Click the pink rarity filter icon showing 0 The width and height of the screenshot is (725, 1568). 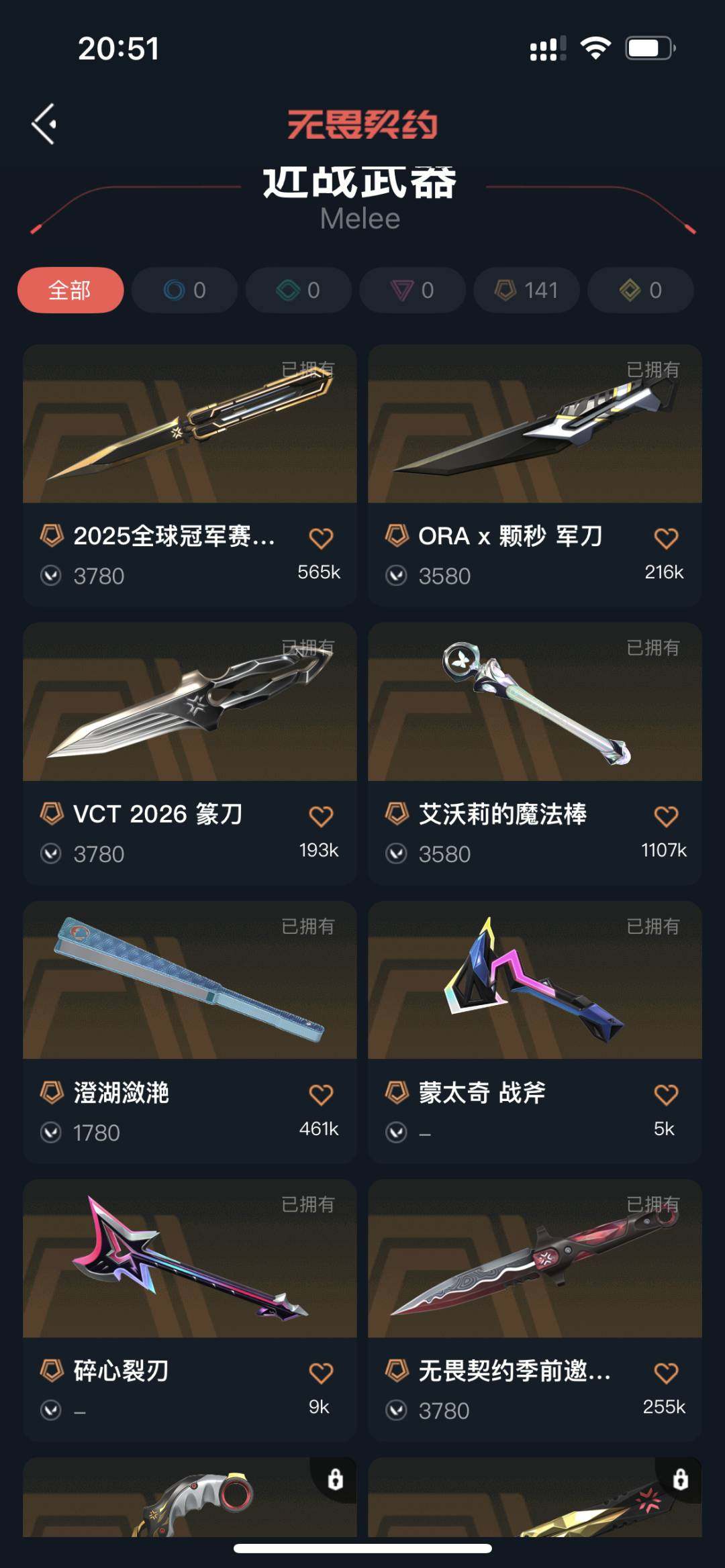[411, 289]
